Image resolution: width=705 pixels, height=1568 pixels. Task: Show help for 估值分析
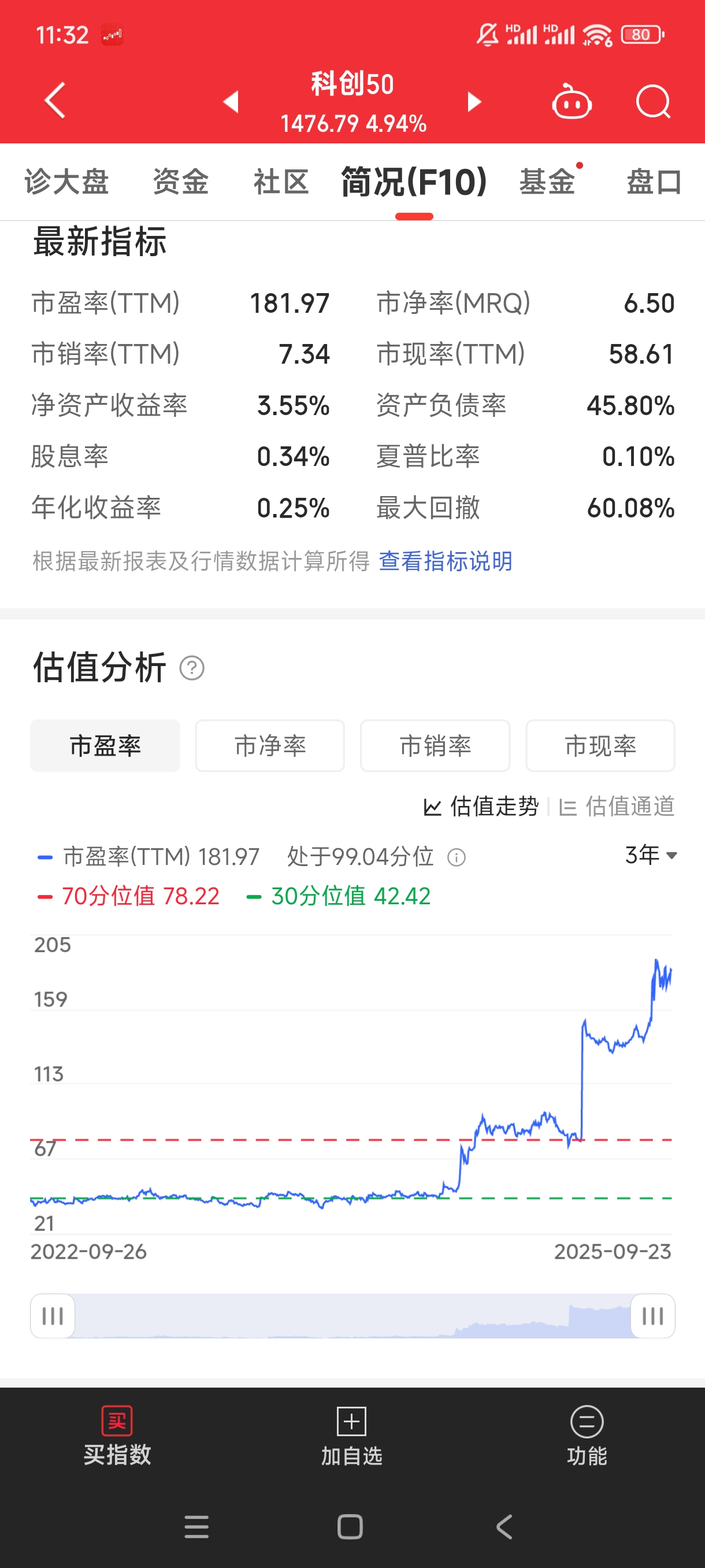pyautogui.click(x=192, y=668)
